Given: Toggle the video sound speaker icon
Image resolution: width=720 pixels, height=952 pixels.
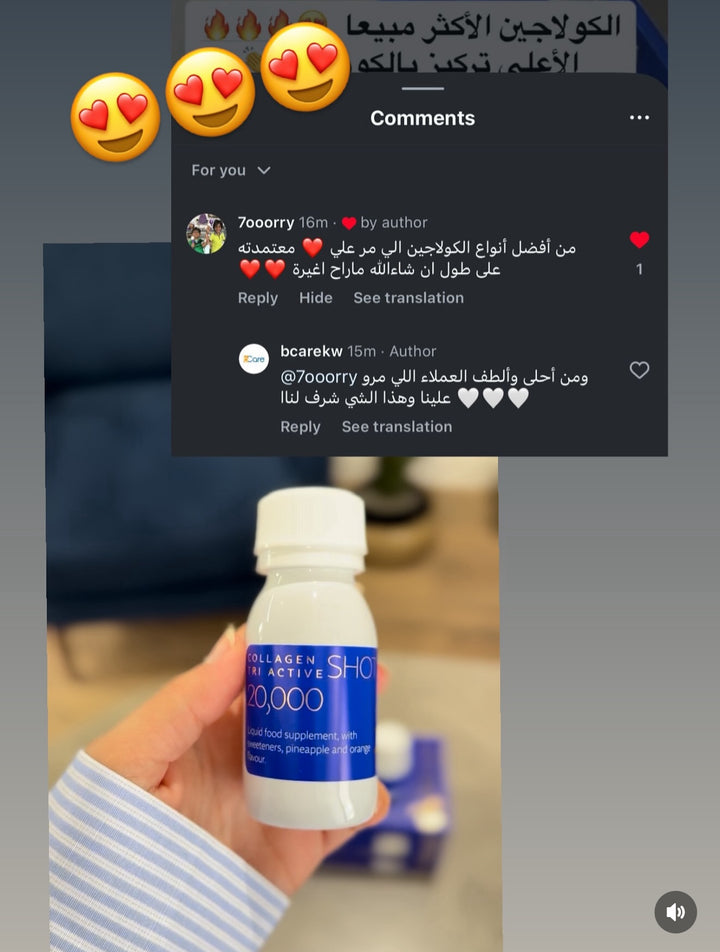Looking at the screenshot, I should tap(675, 911).
